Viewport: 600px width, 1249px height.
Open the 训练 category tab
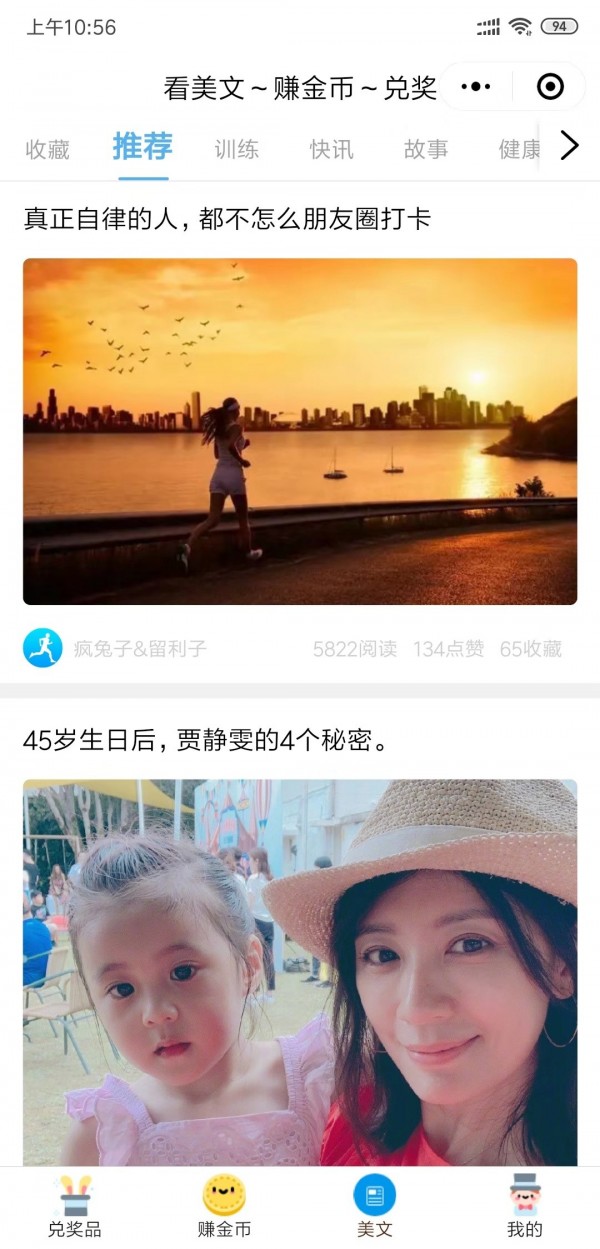(x=236, y=150)
